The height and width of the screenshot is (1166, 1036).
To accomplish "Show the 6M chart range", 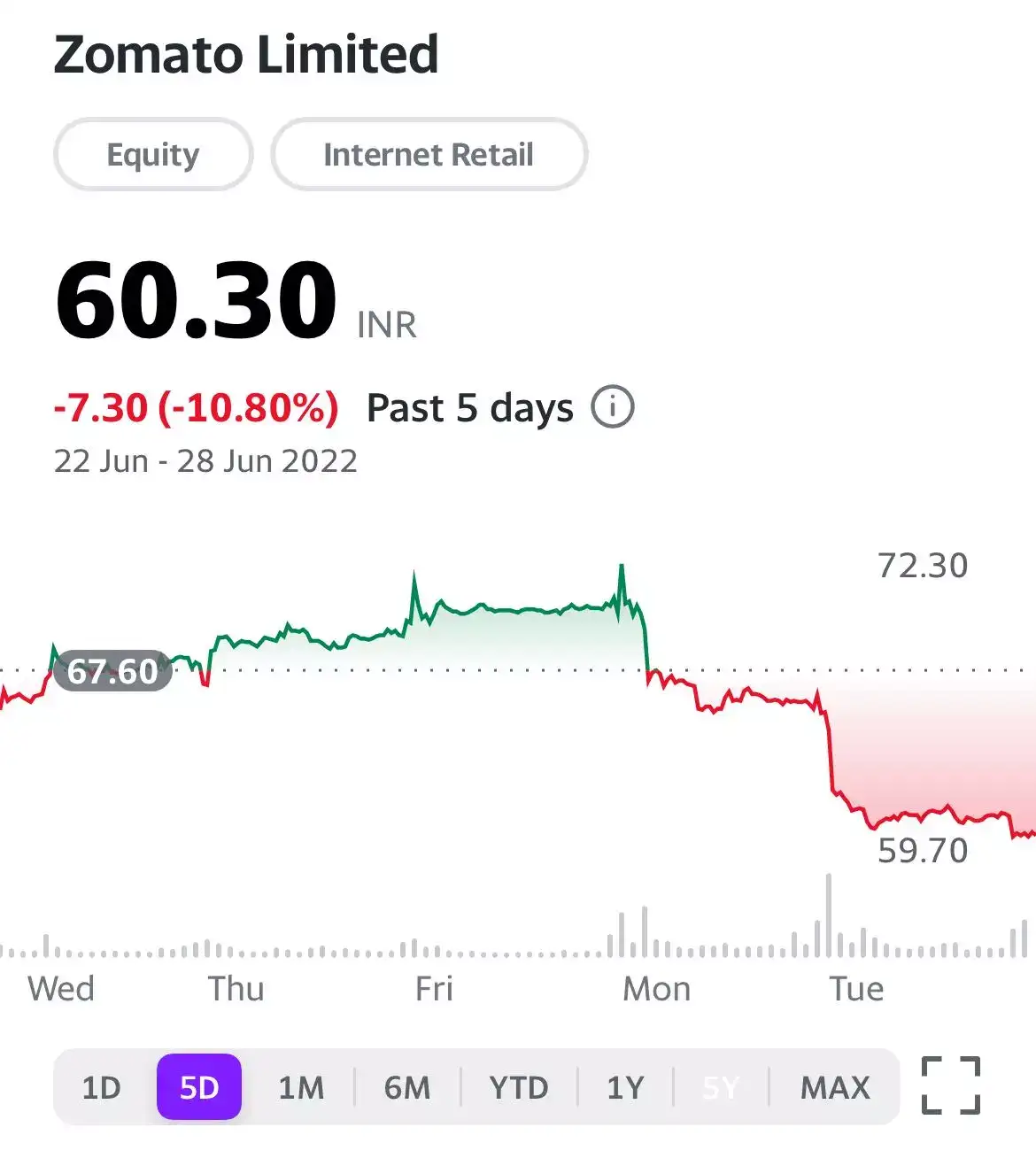I will click(x=407, y=1087).
